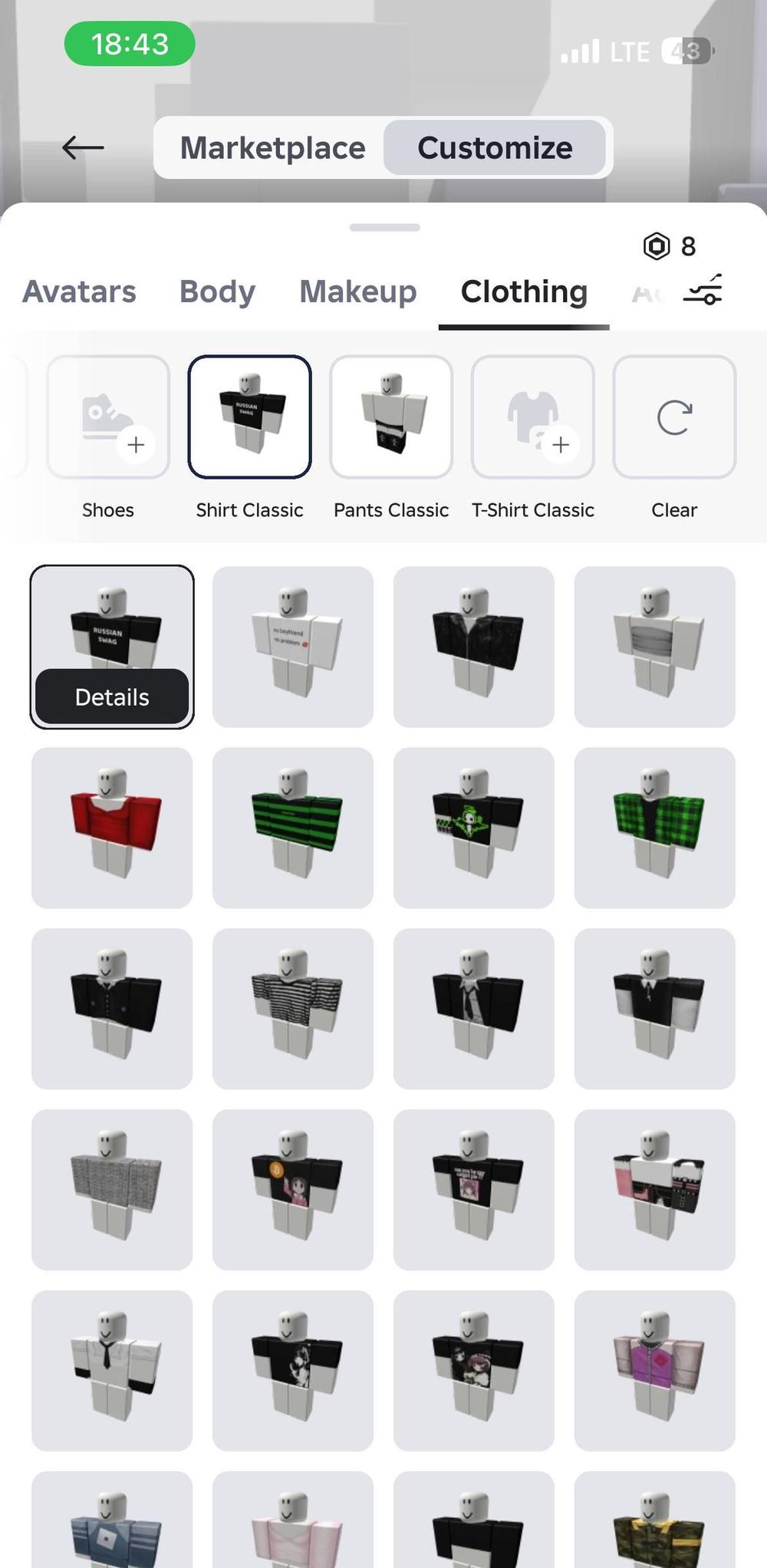
Task: Open the Makeup tab
Action: [x=357, y=292]
